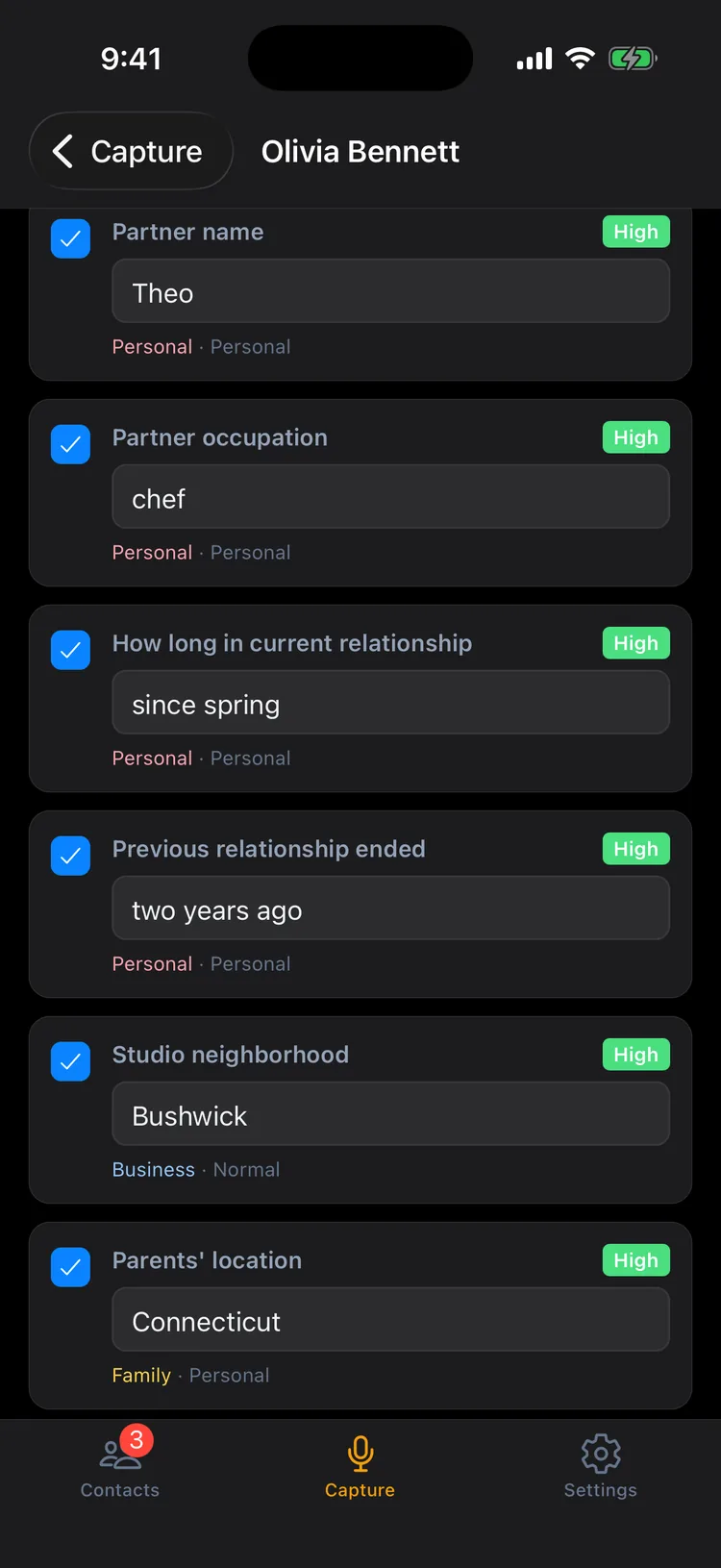
Task: Switch to the Settings tab
Action: click(600, 1467)
